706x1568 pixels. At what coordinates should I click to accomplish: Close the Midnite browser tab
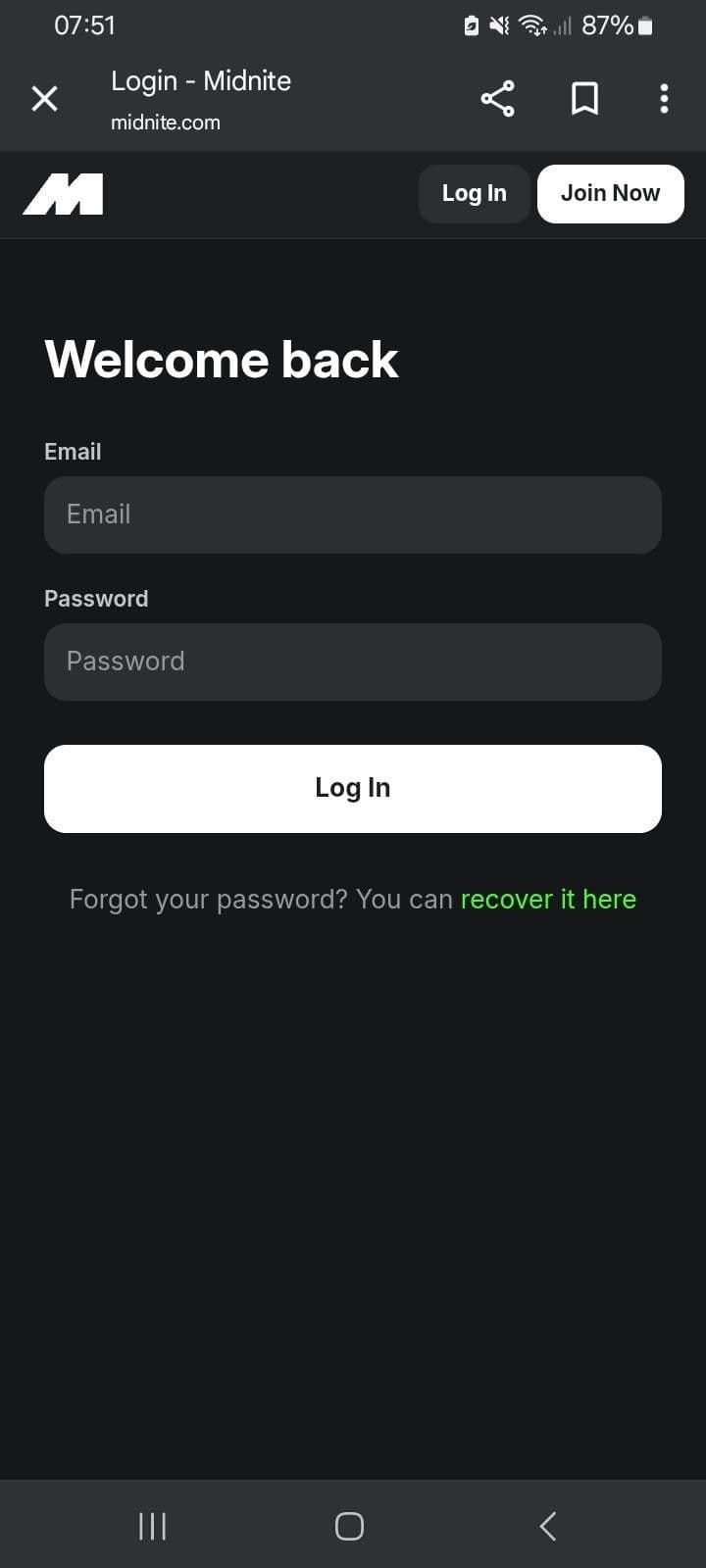(44, 98)
